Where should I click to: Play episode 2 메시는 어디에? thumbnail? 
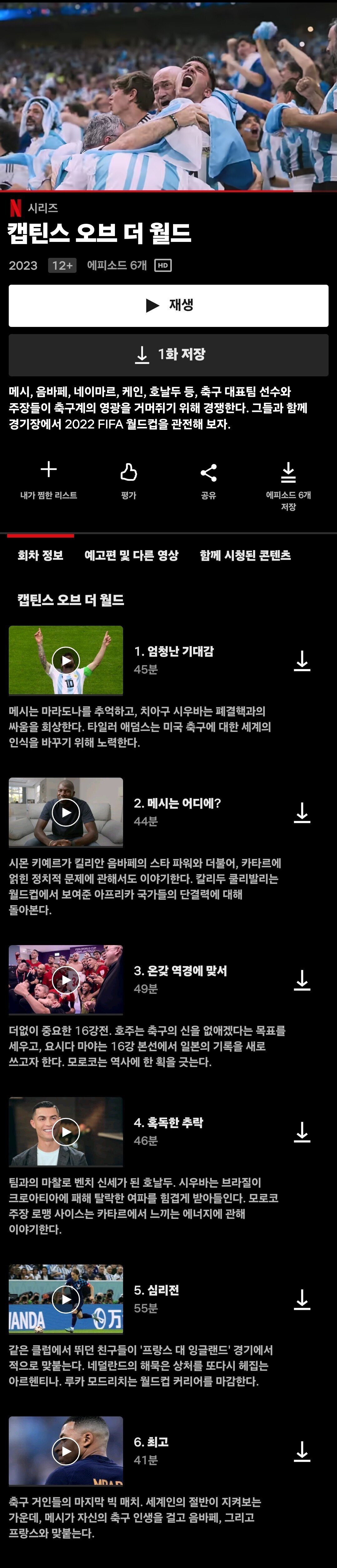tap(66, 812)
